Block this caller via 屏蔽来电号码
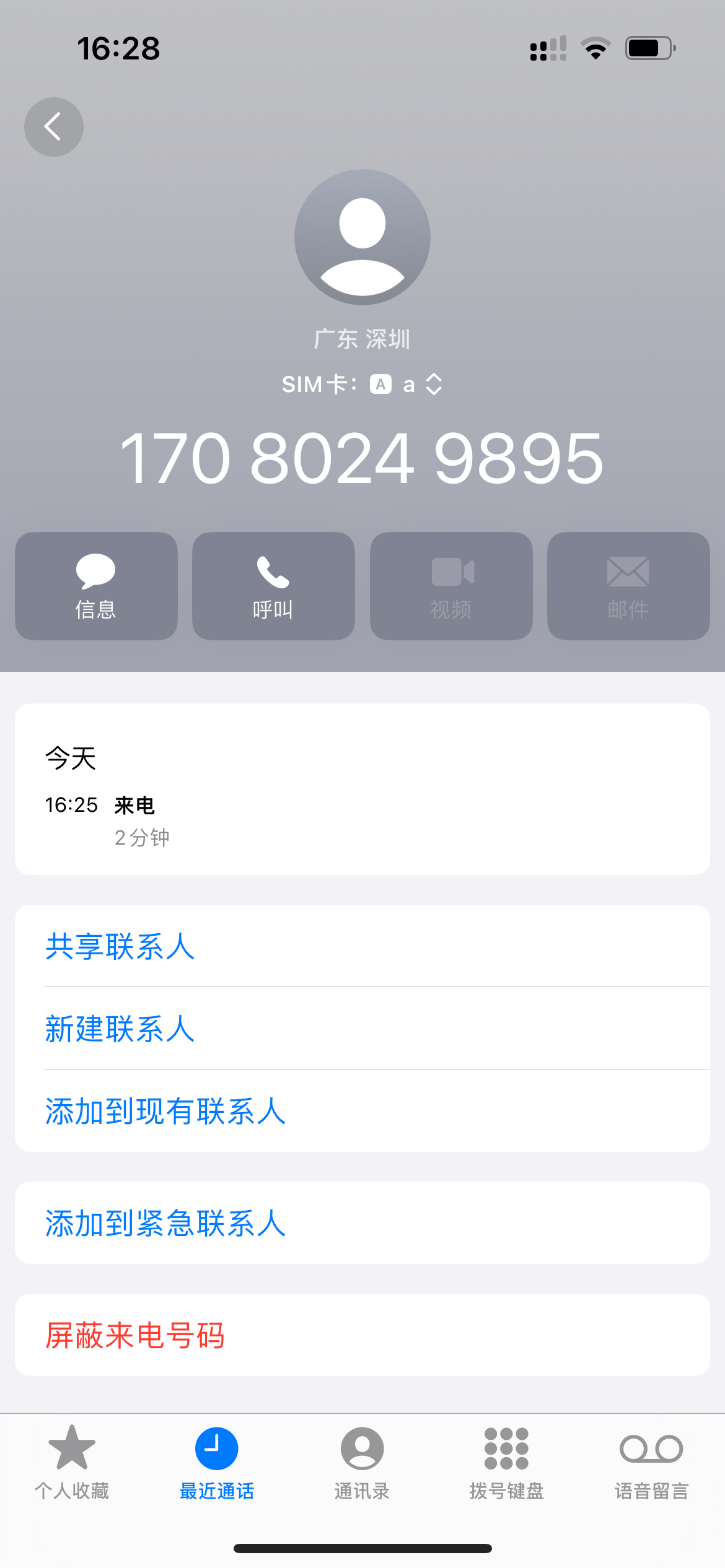This screenshot has width=725, height=1568. [135, 1335]
